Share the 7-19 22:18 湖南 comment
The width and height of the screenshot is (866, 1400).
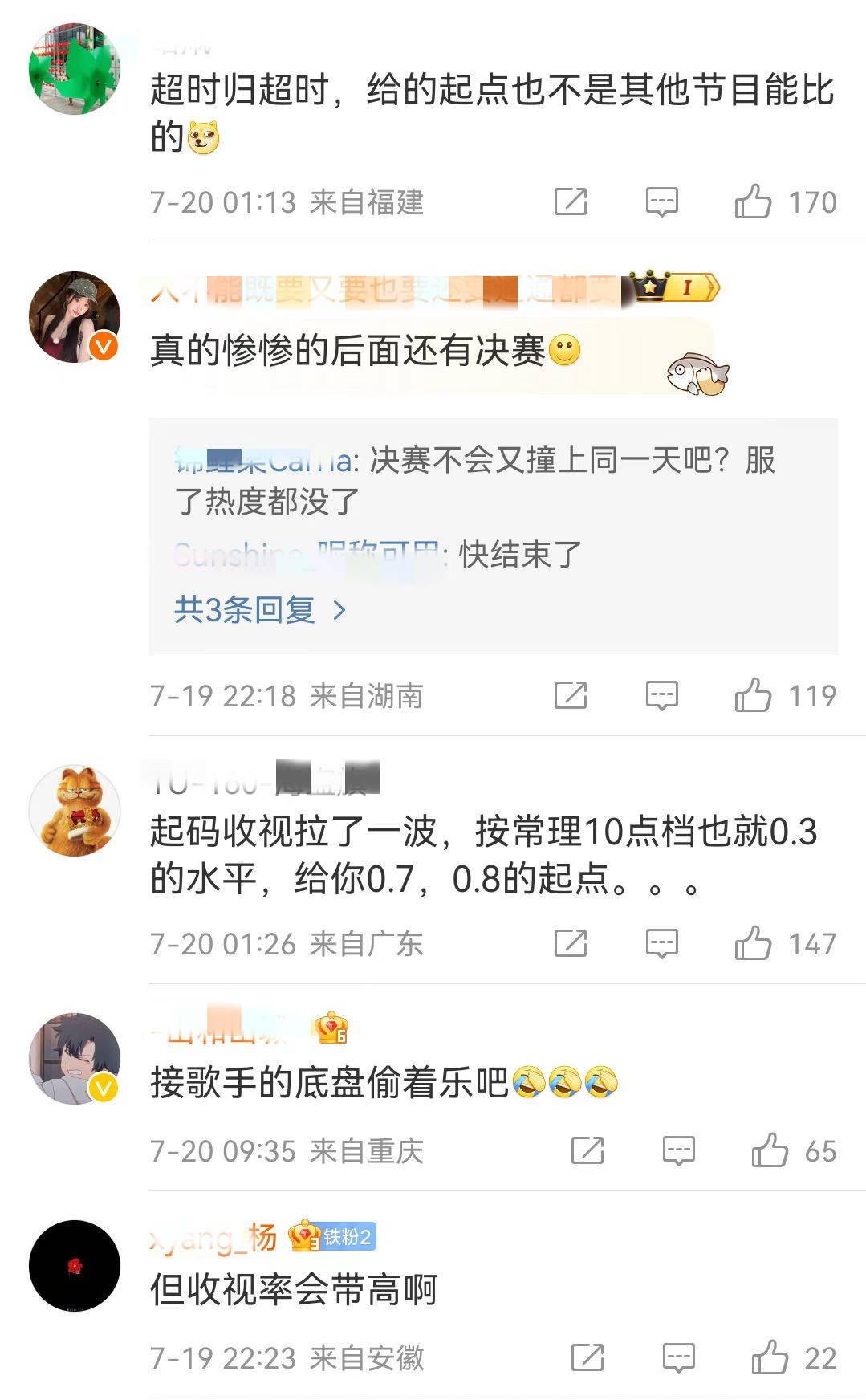click(571, 695)
